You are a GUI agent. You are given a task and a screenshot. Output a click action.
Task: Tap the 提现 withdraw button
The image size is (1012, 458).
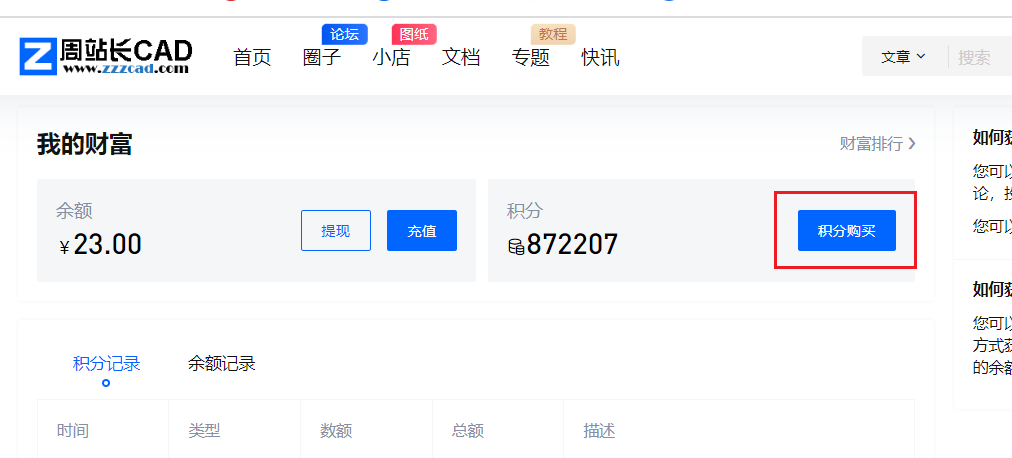point(336,231)
